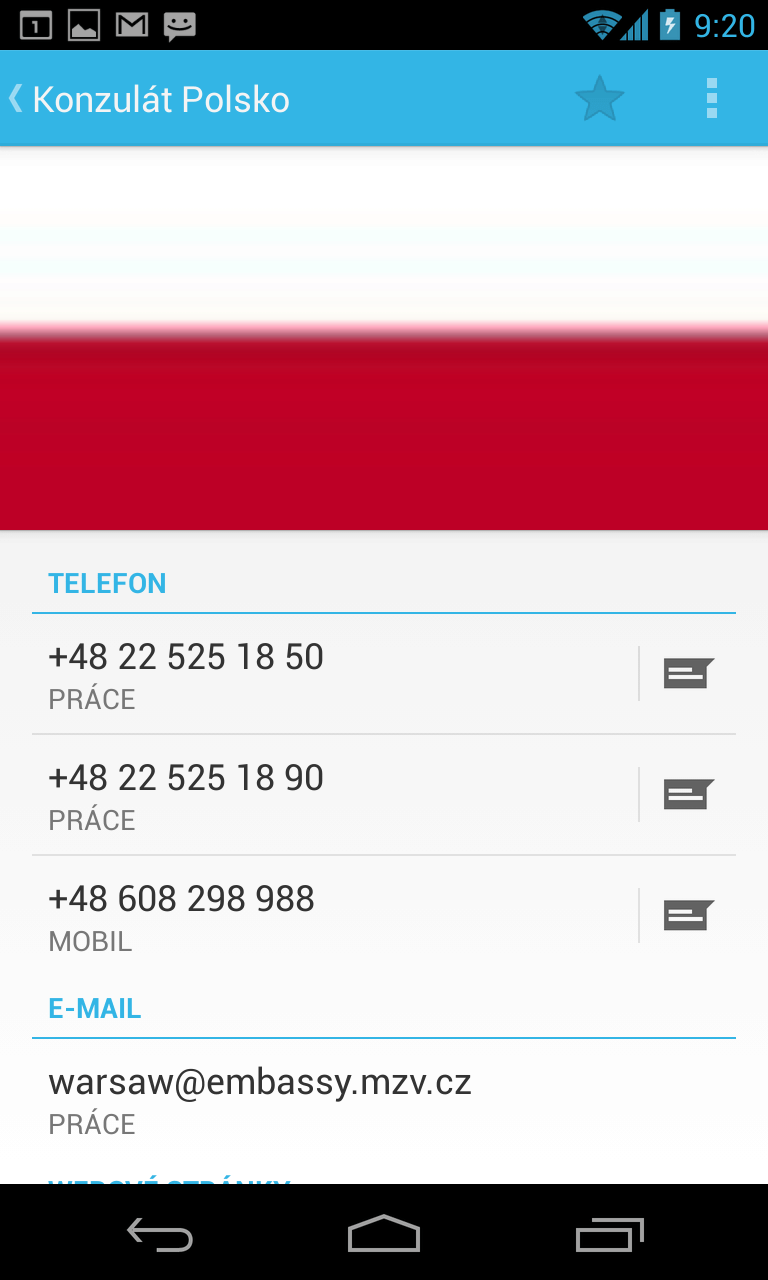Send a text message to +48 22 525 18 50

tap(688, 674)
